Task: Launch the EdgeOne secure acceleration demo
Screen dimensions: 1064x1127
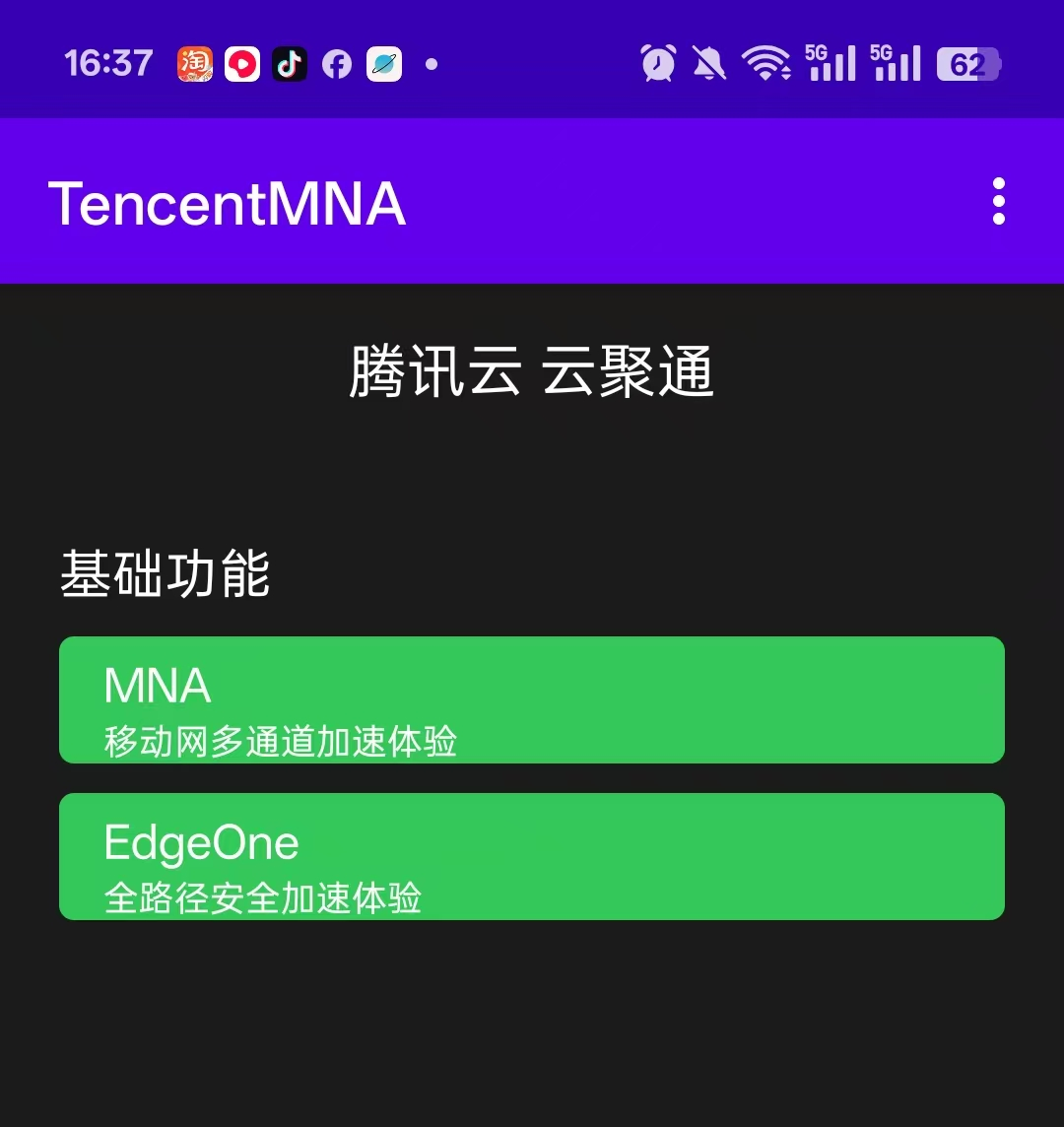Action: (x=531, y=856)
